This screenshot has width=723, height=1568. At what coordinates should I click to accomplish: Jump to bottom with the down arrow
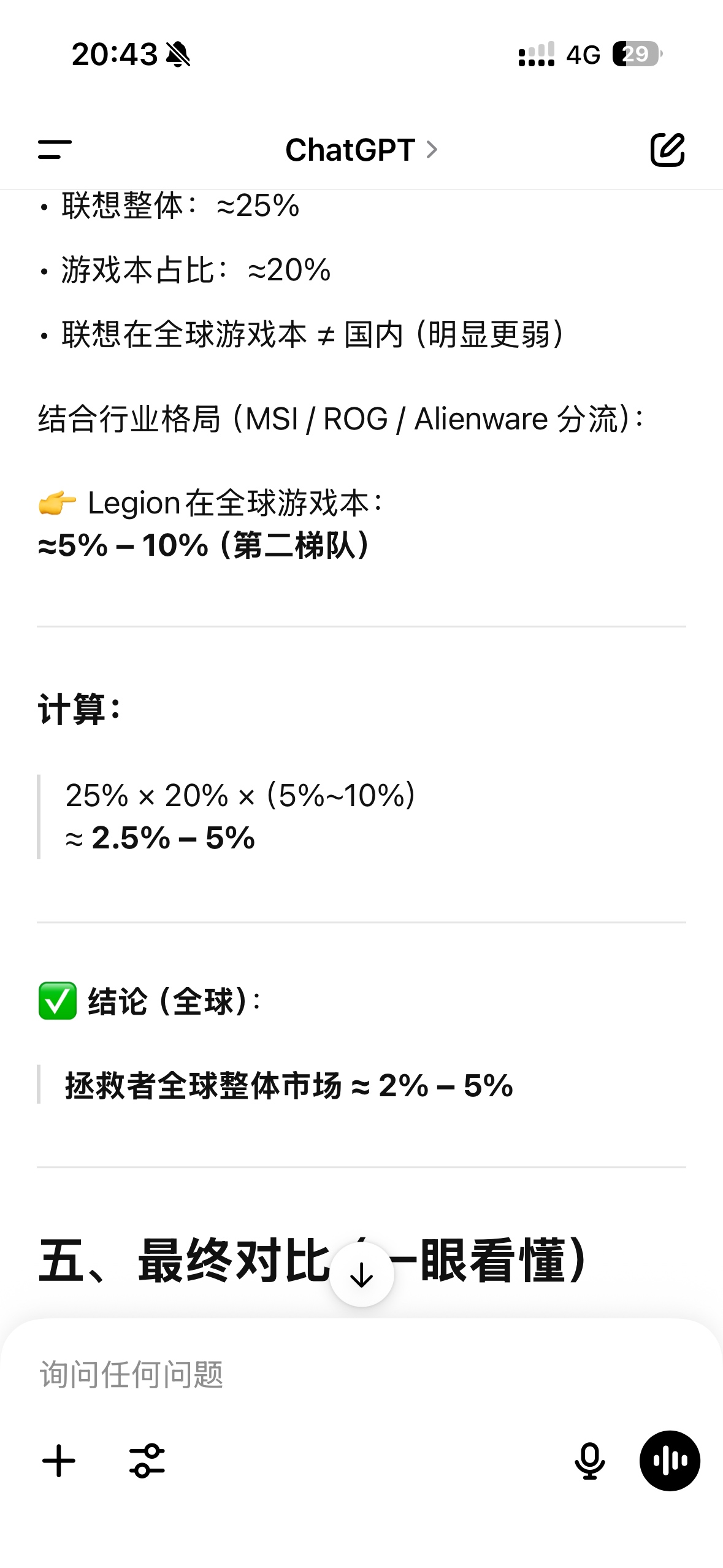point(362,1275)
